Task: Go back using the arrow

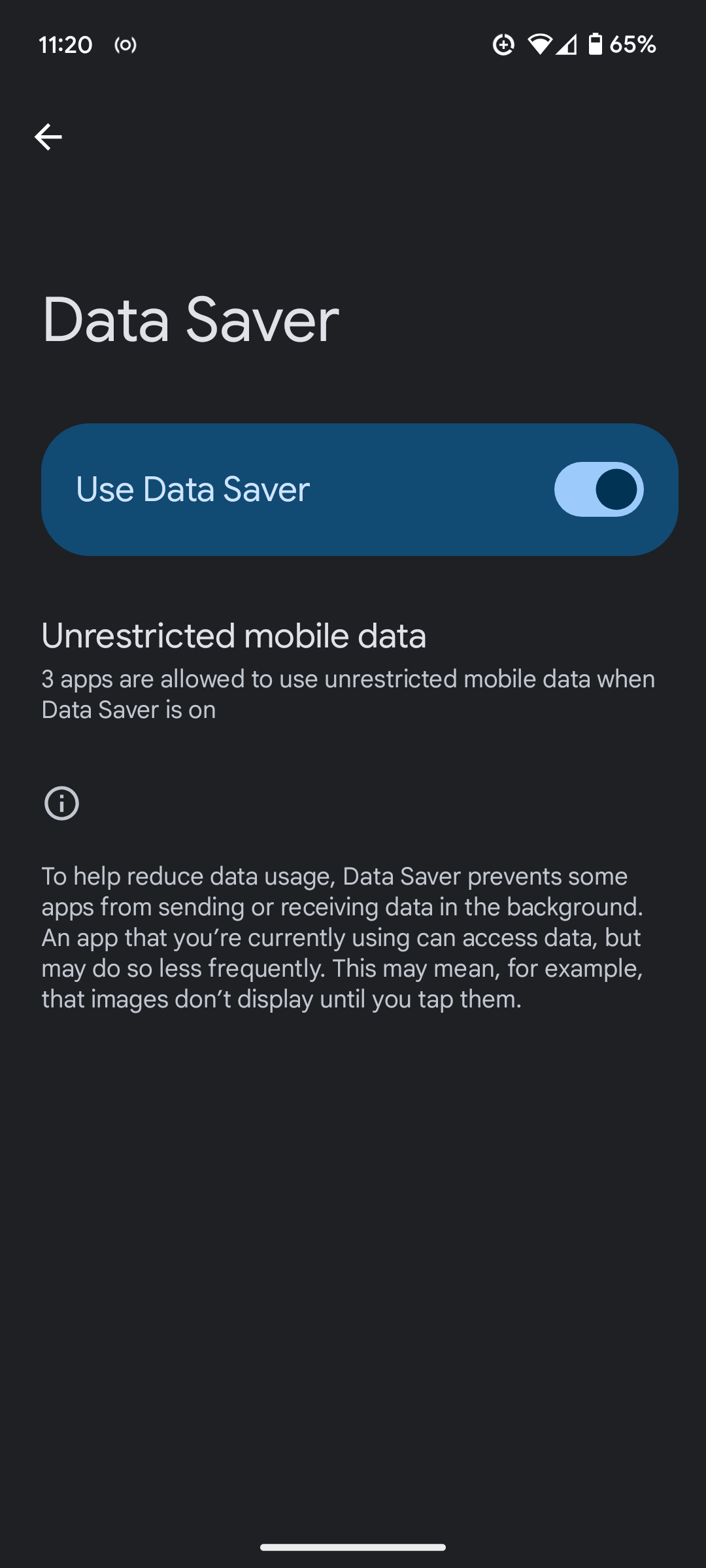Action: (x=48, y=137)
